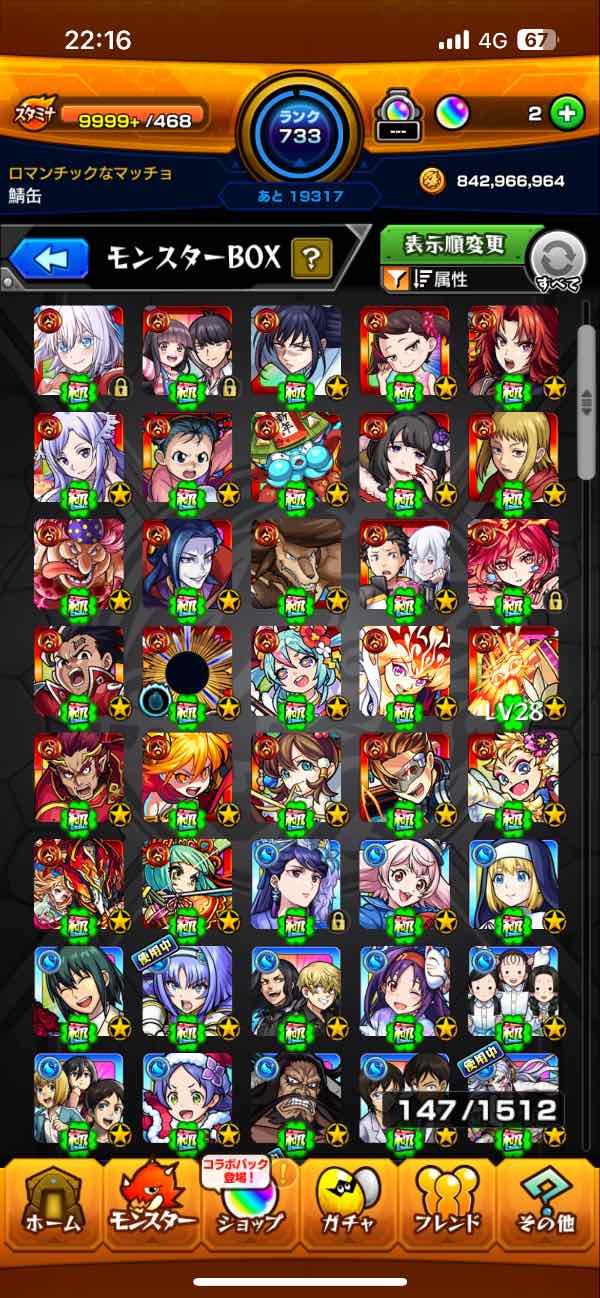
Task: Select the 新年 New Year monster tile
Action: [296, 457]
